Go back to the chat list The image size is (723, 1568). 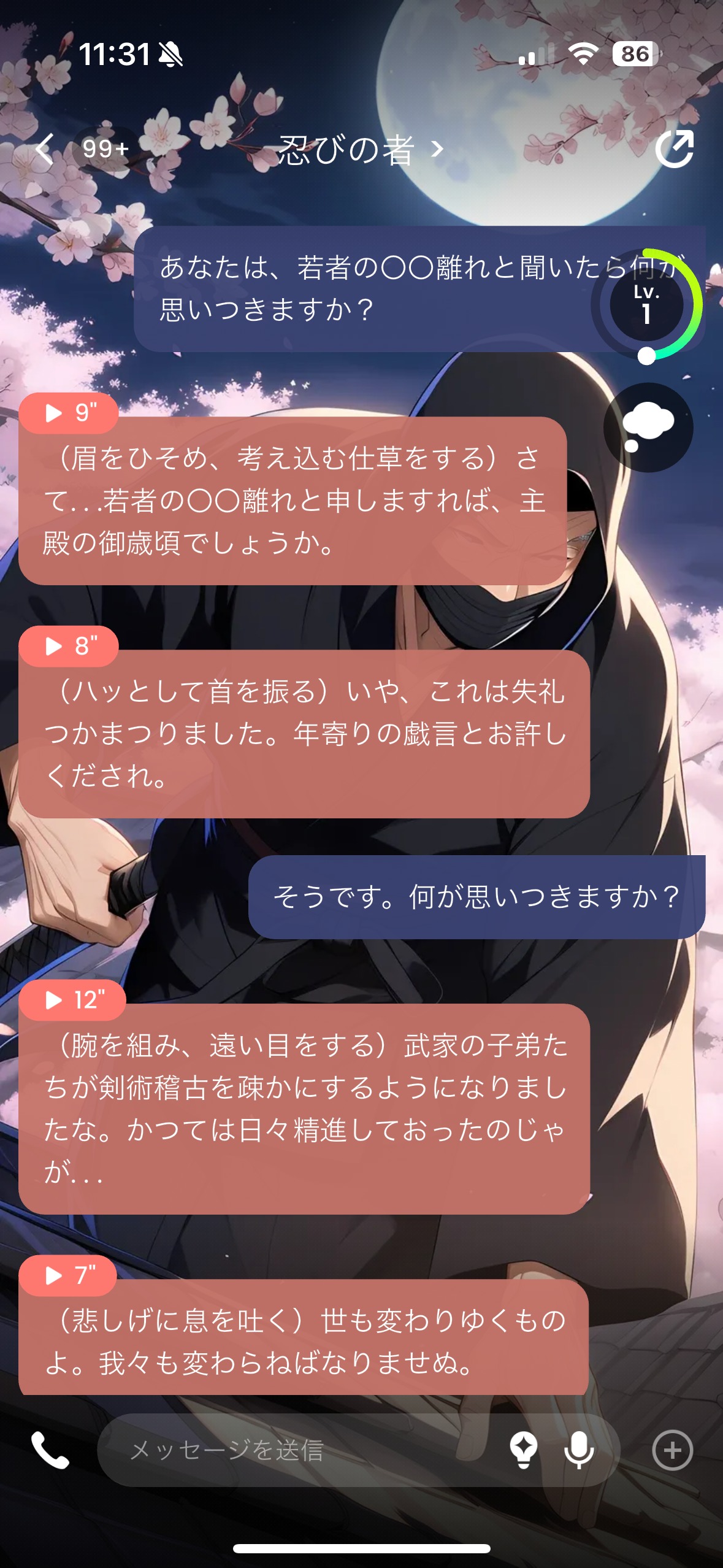[45, 148]
